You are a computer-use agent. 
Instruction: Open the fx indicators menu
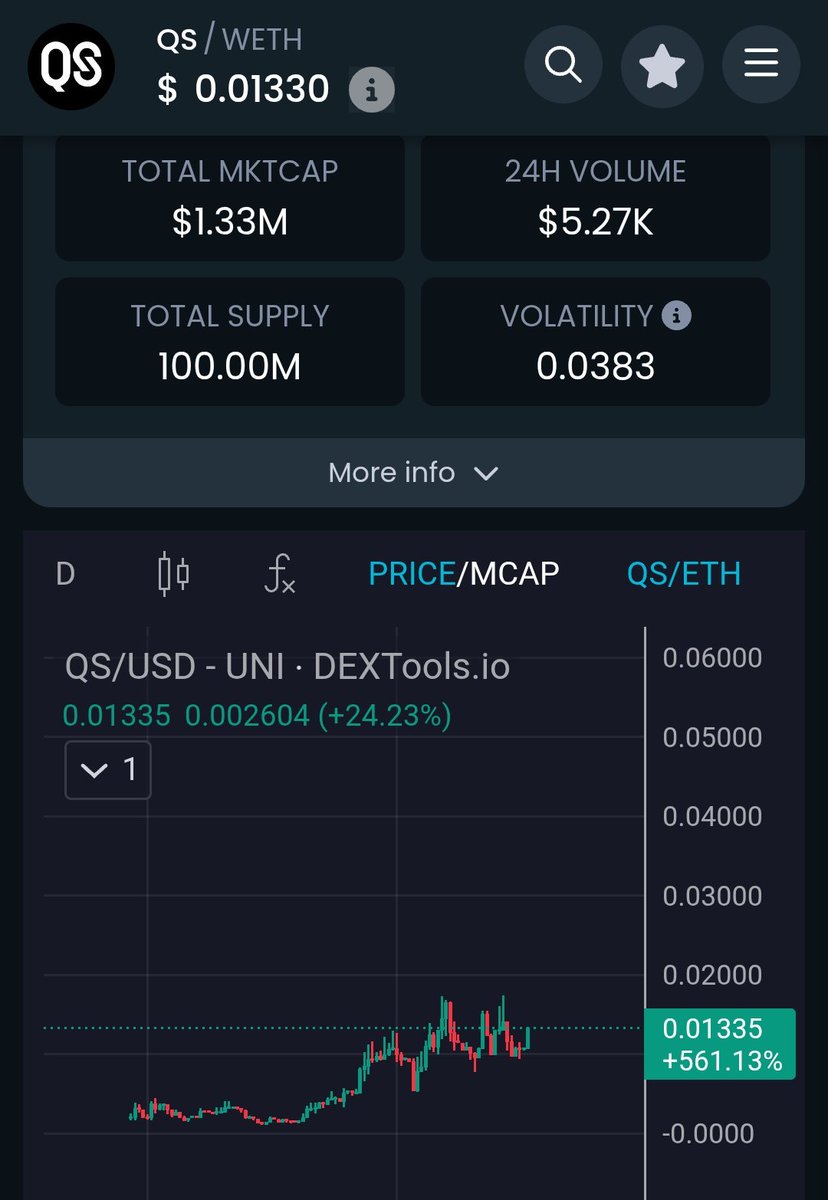point(279,574)
